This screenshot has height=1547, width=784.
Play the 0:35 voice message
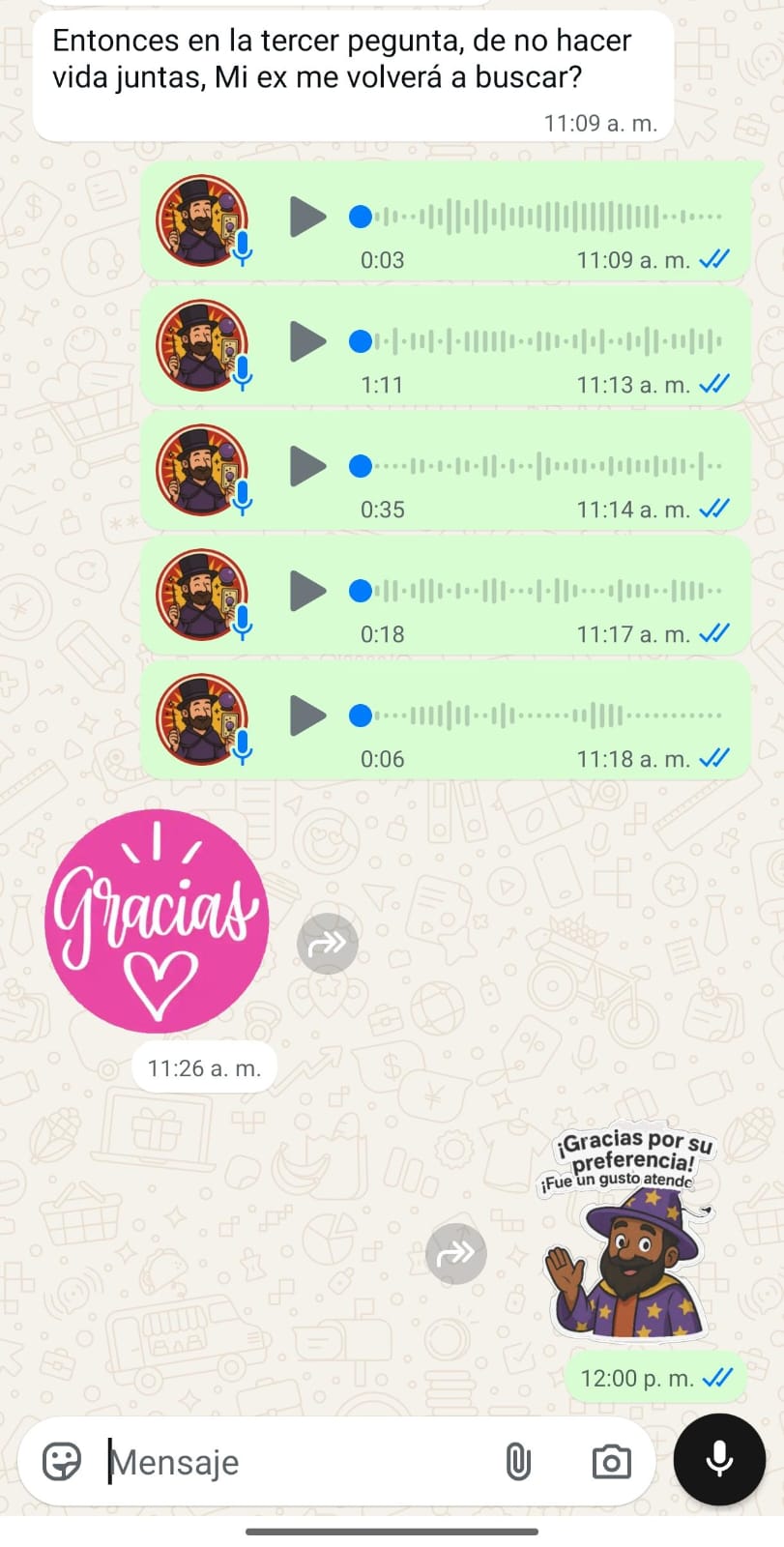(307, 466)
